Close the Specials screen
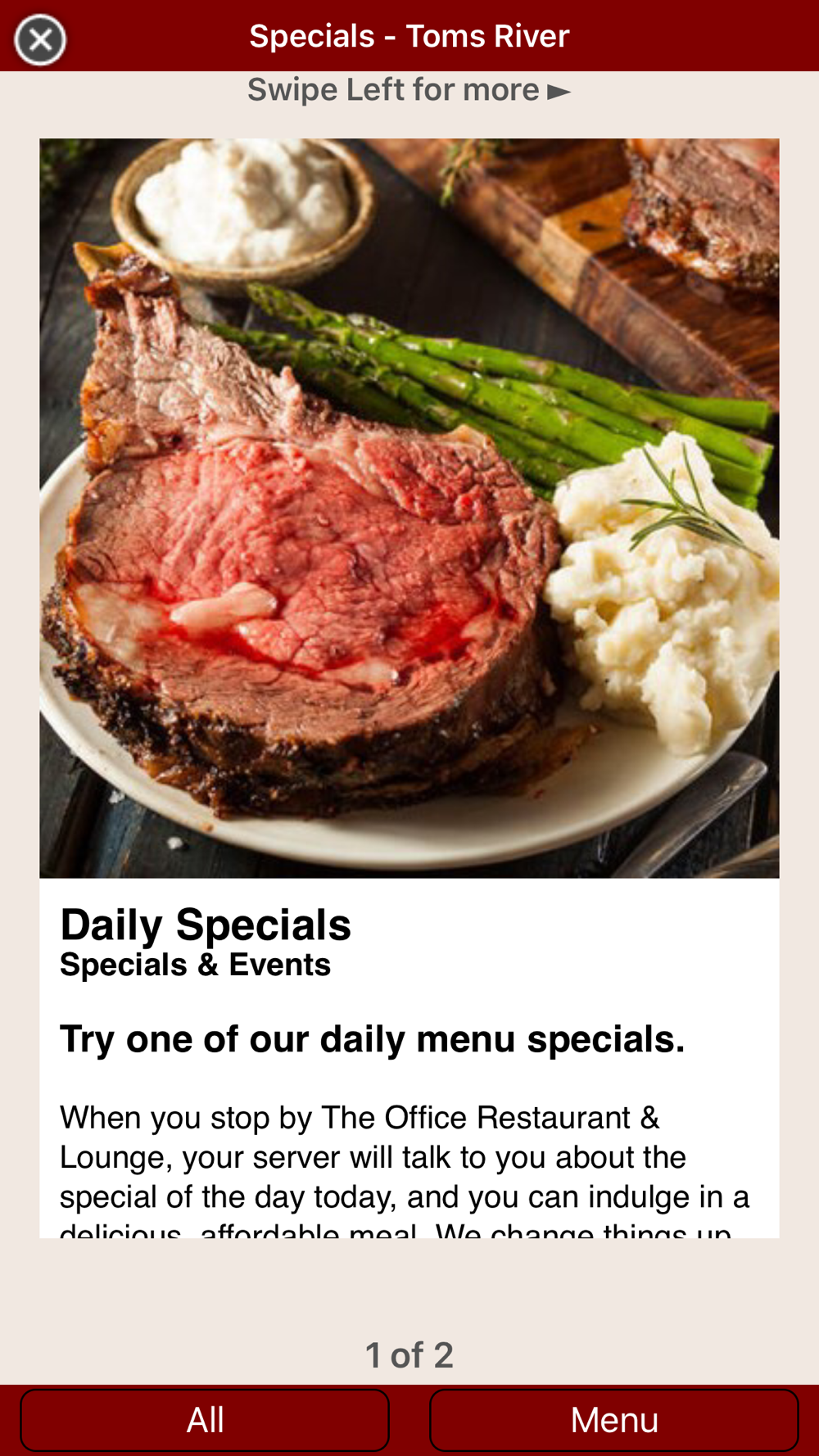The image size is (819, 1456). tap(39, 39)
